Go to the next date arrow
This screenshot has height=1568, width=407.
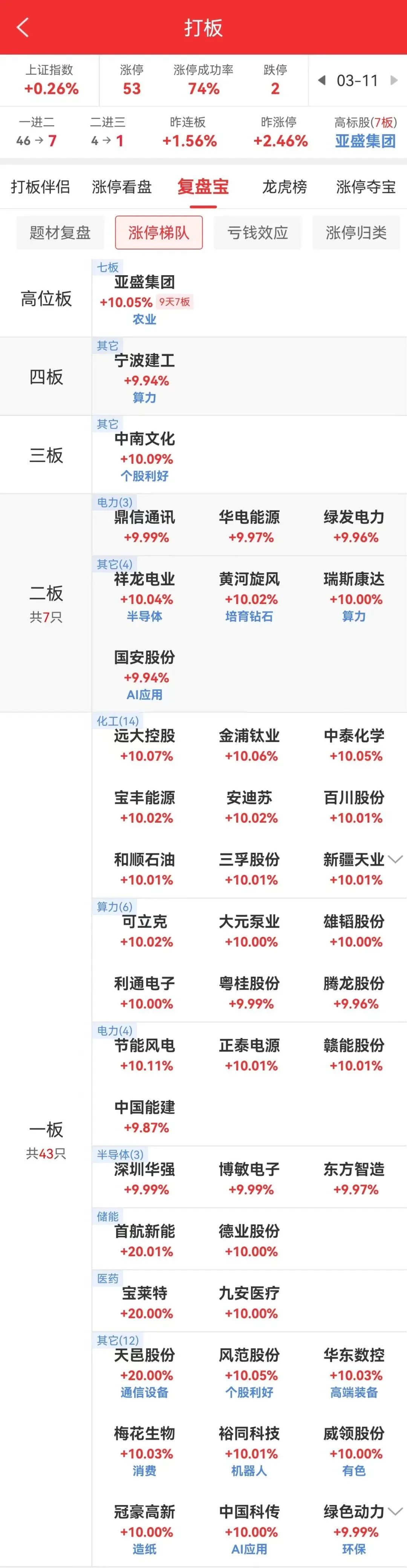393,80
